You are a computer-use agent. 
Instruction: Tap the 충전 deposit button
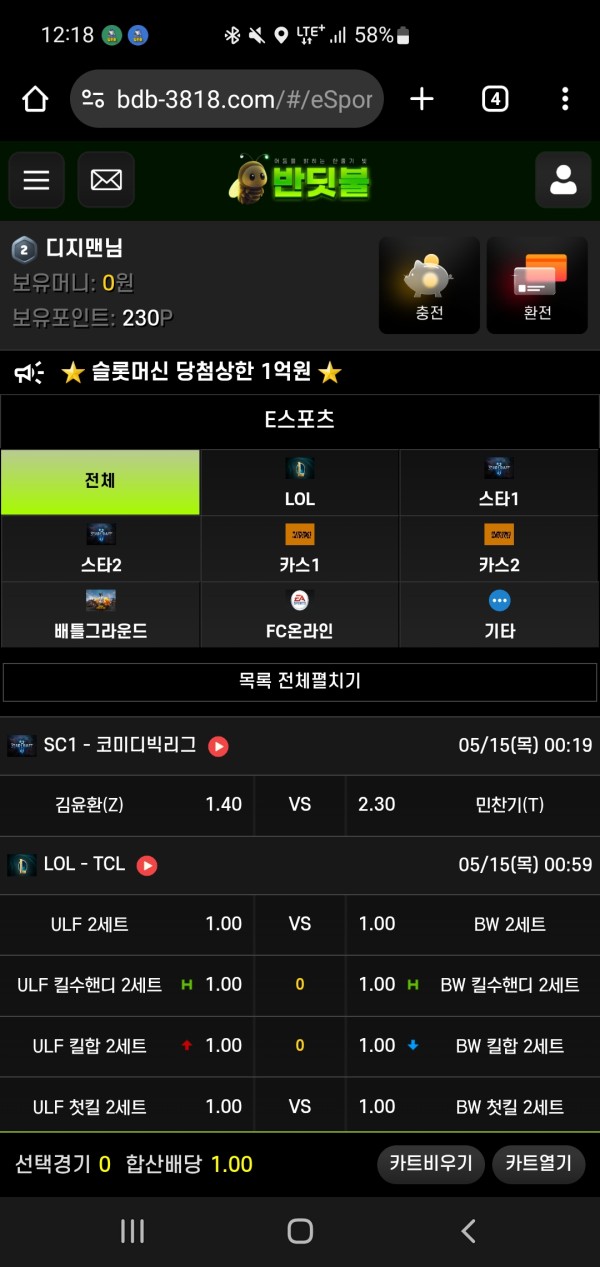coord(429,285)
